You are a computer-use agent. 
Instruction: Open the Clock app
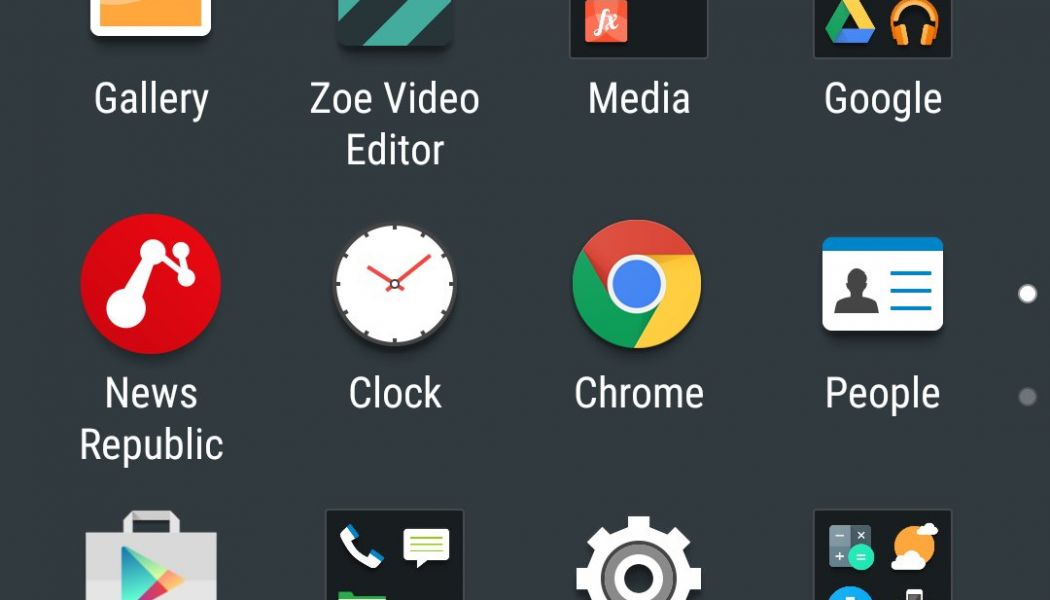(x=395, y=285)
